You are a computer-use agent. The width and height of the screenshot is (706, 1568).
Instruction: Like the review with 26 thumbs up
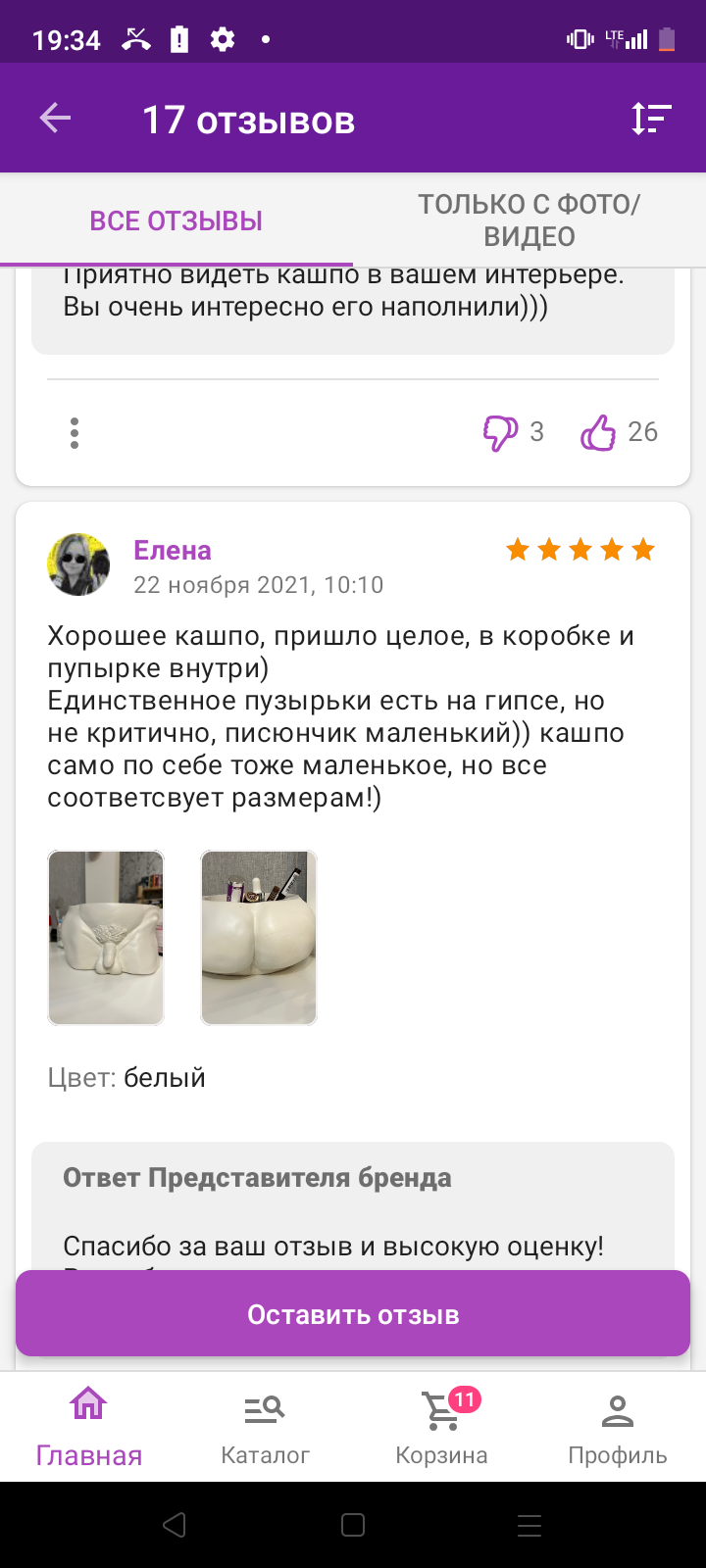point(598,432)
